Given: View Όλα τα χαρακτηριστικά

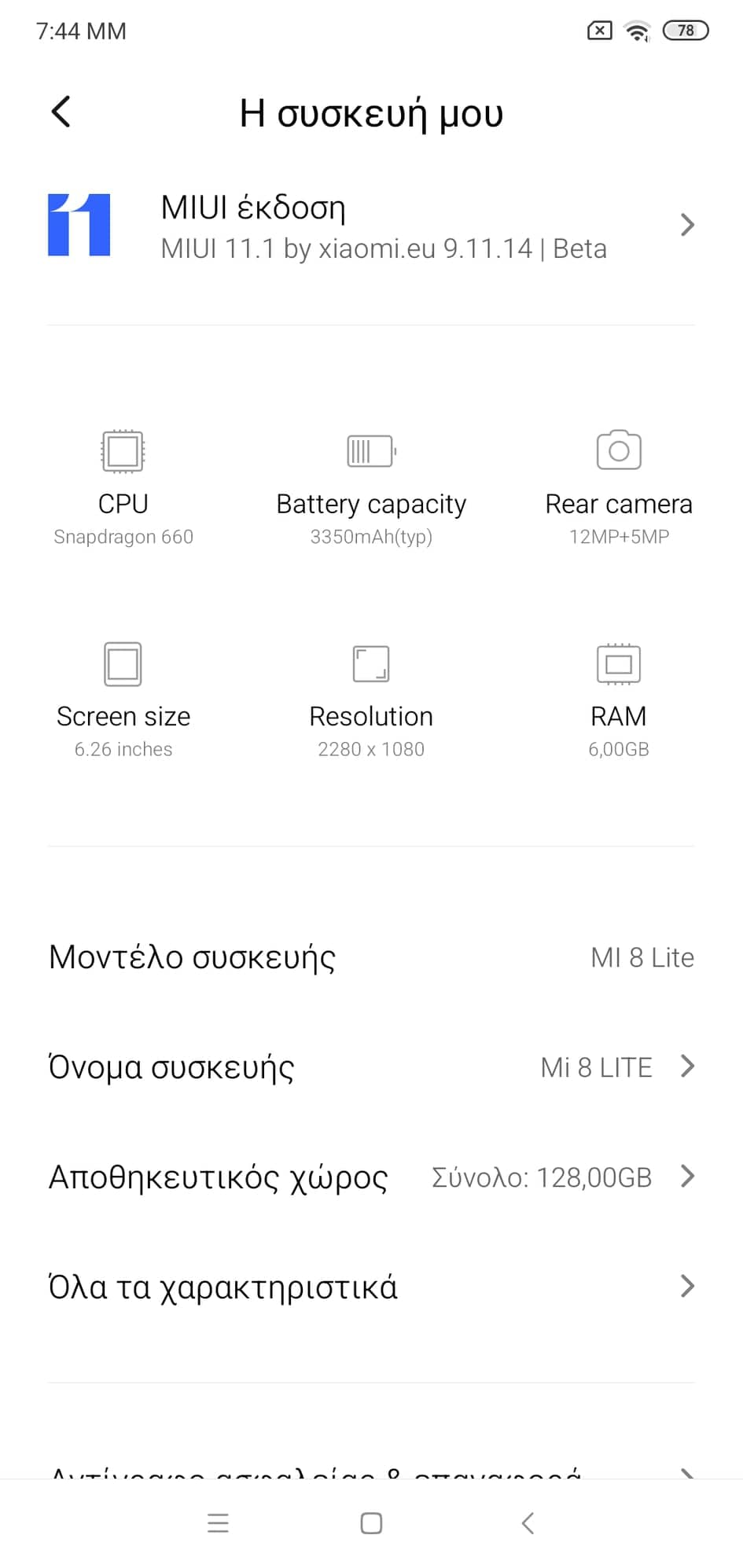Looking at the screenshot, I should pyautogui.click(x=371, y=1287).
